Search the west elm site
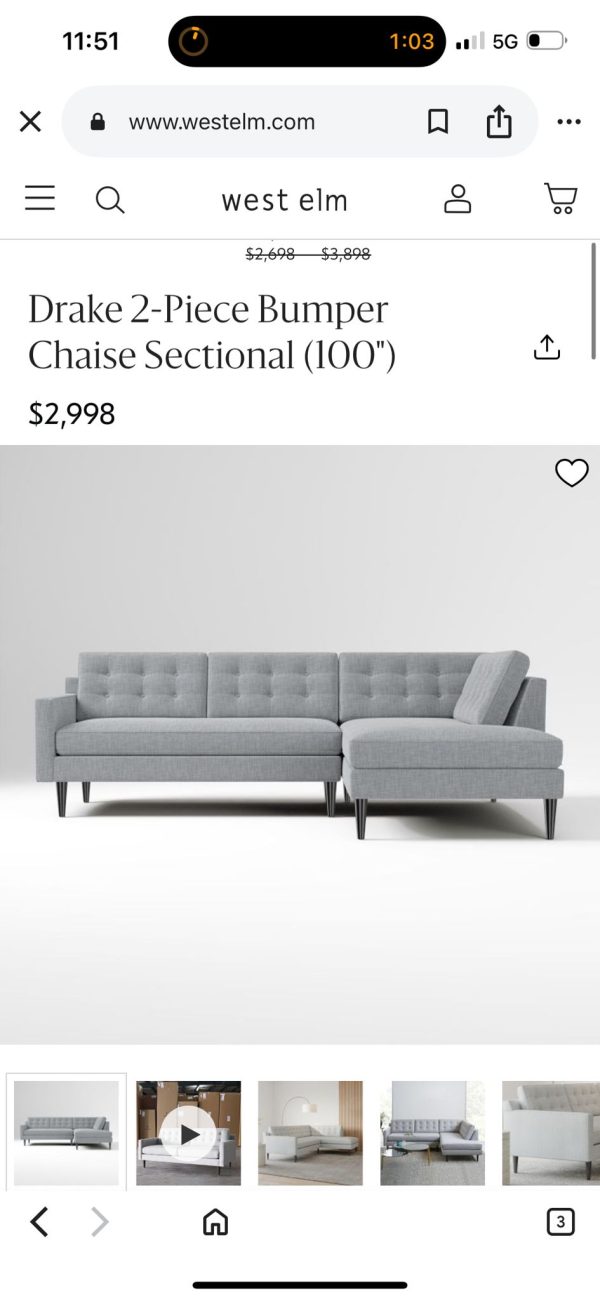This screenshot has width=600, height=1300. pos(110,200)
